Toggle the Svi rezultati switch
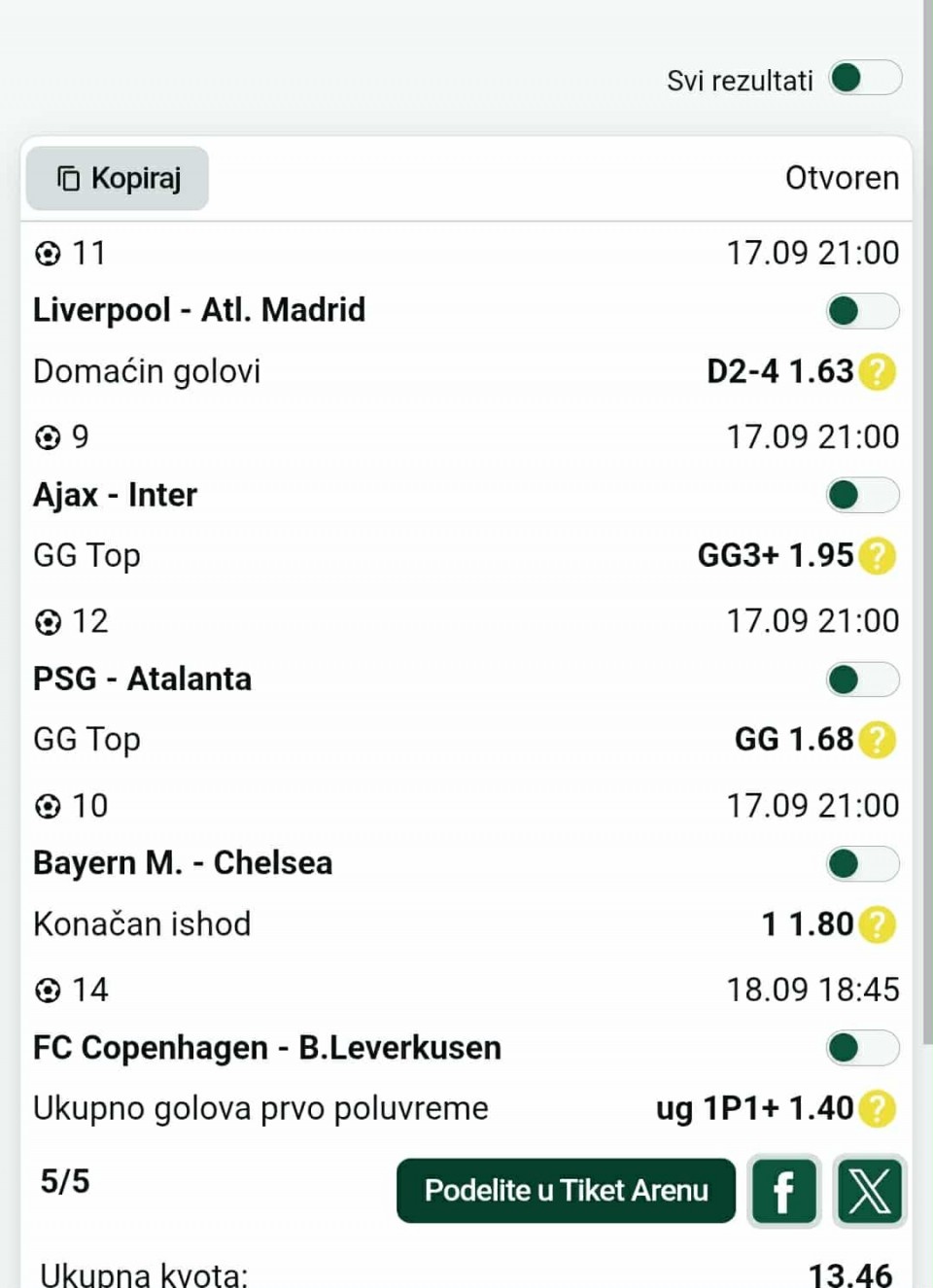The width and height of the screenshot is (933, 1288). point(864,79)
